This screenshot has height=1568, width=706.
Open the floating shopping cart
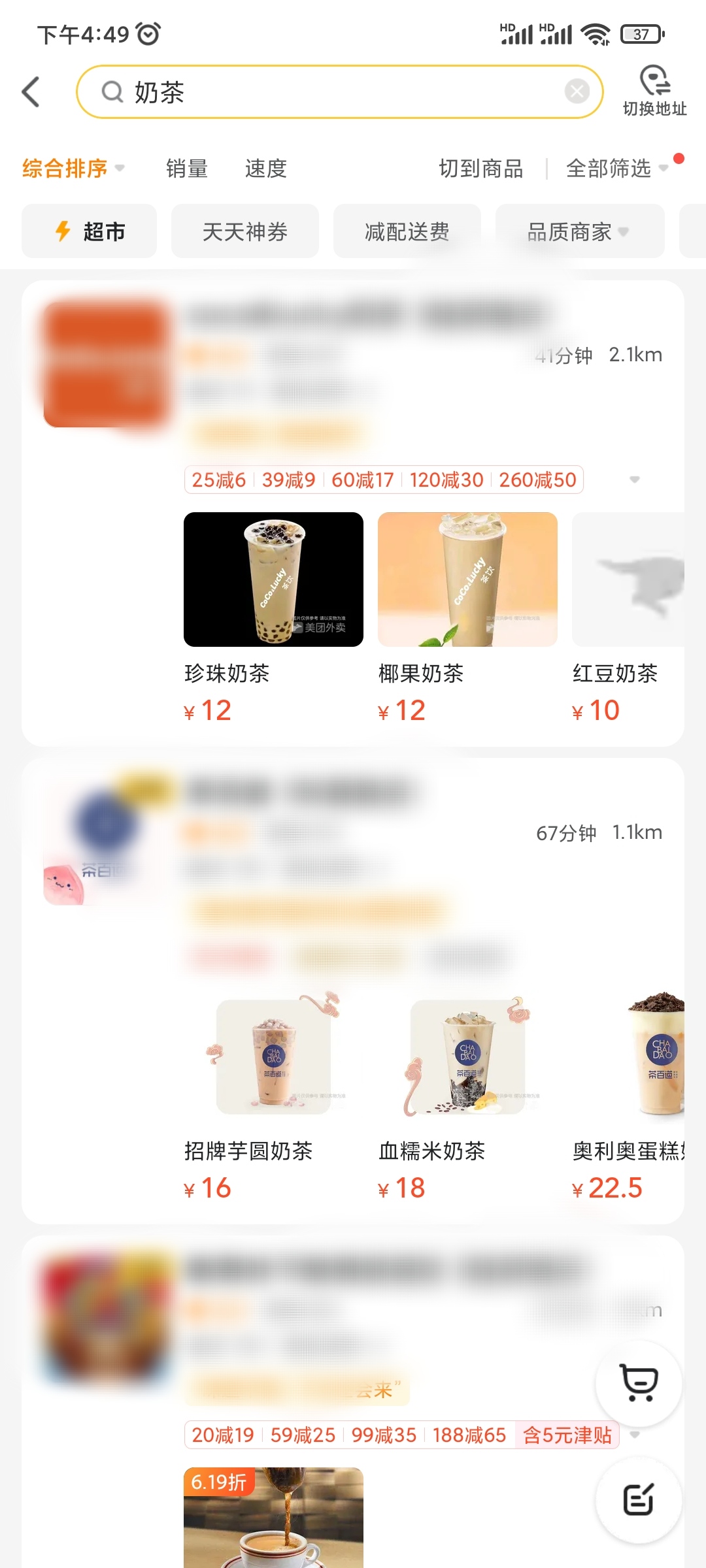coord(637,1383)
